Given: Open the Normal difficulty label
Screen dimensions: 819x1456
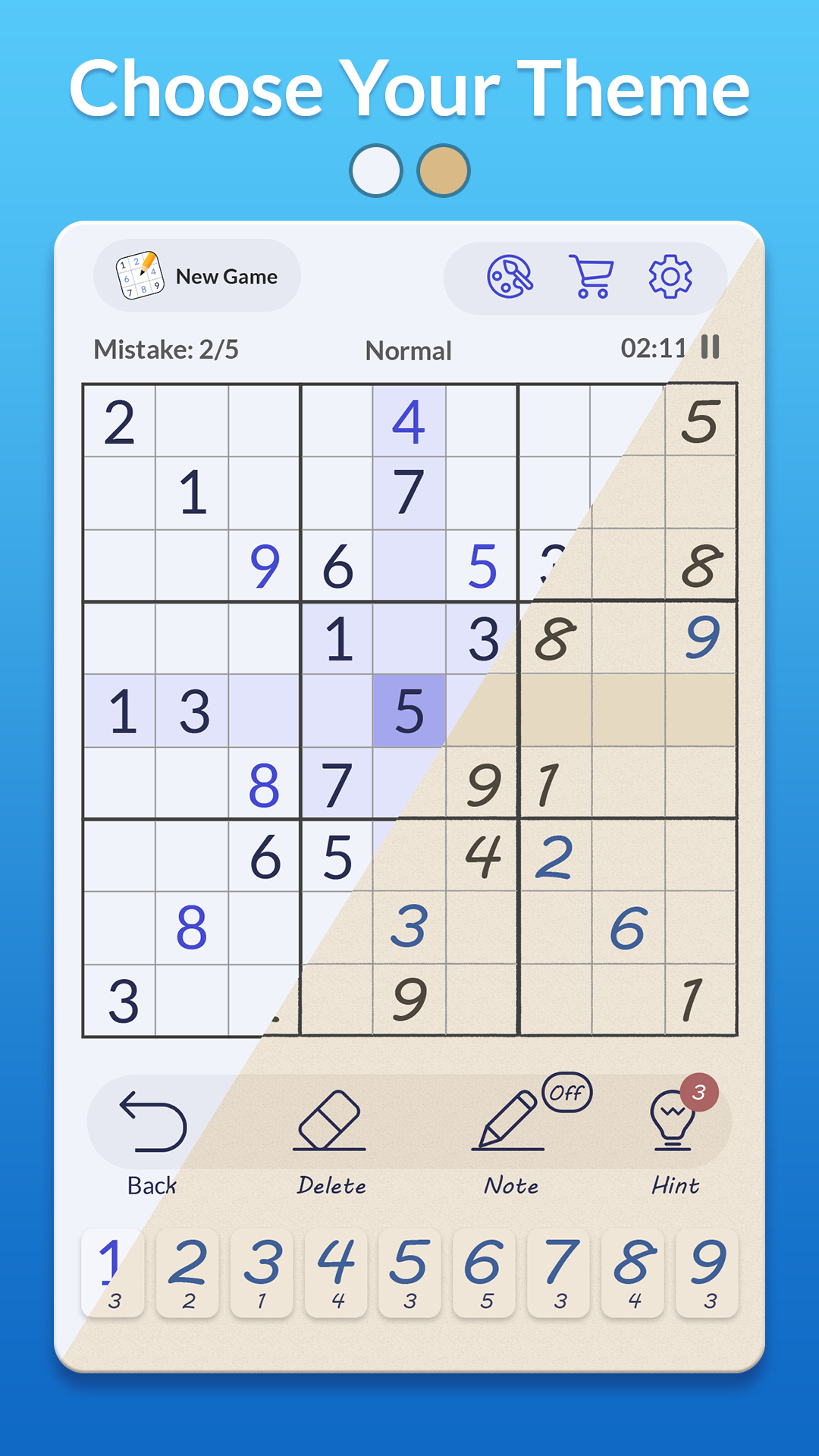Looking at the screenshot, I should (x=408, y=350).
